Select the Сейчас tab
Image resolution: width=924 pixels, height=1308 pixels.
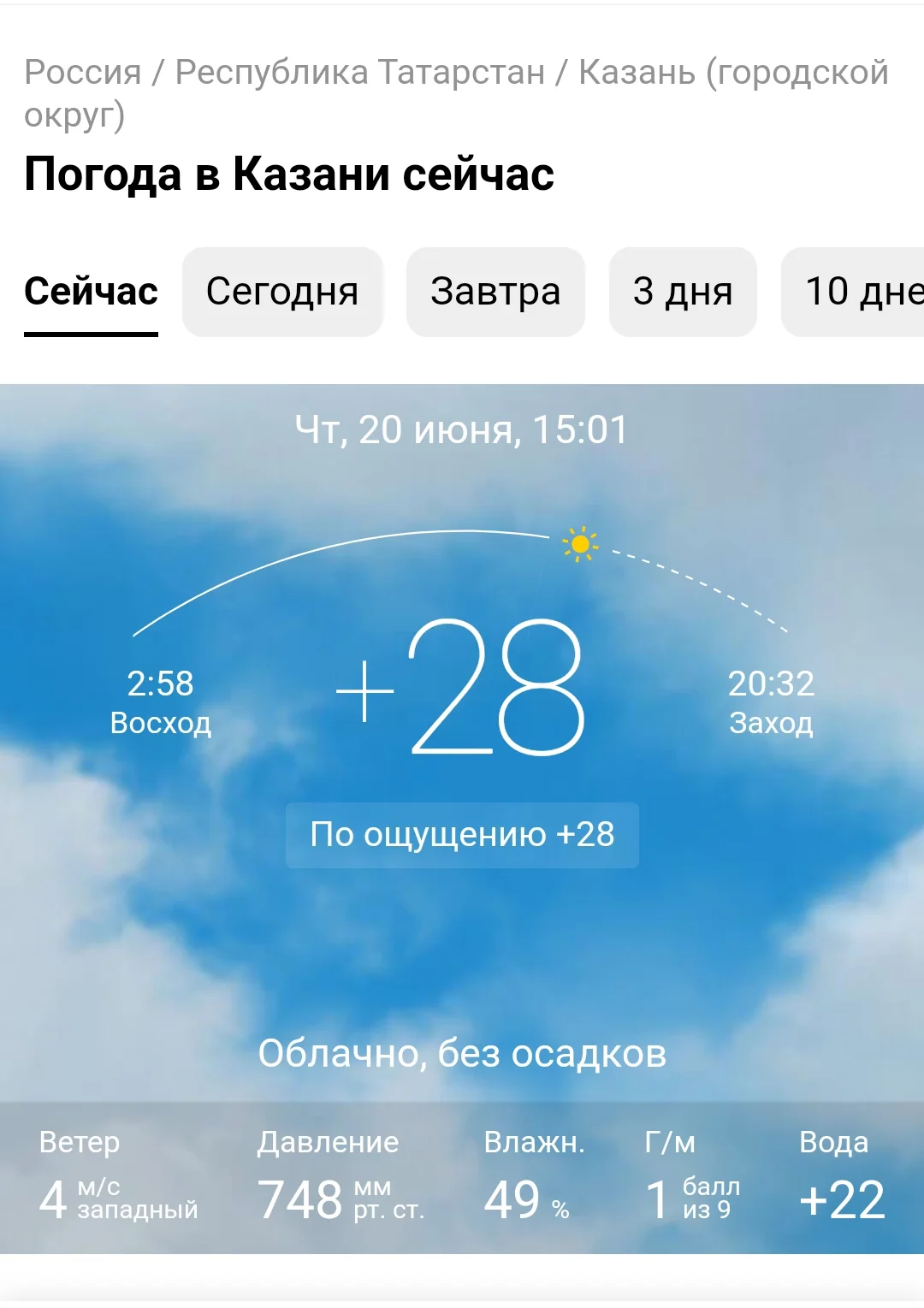(91, 292)
